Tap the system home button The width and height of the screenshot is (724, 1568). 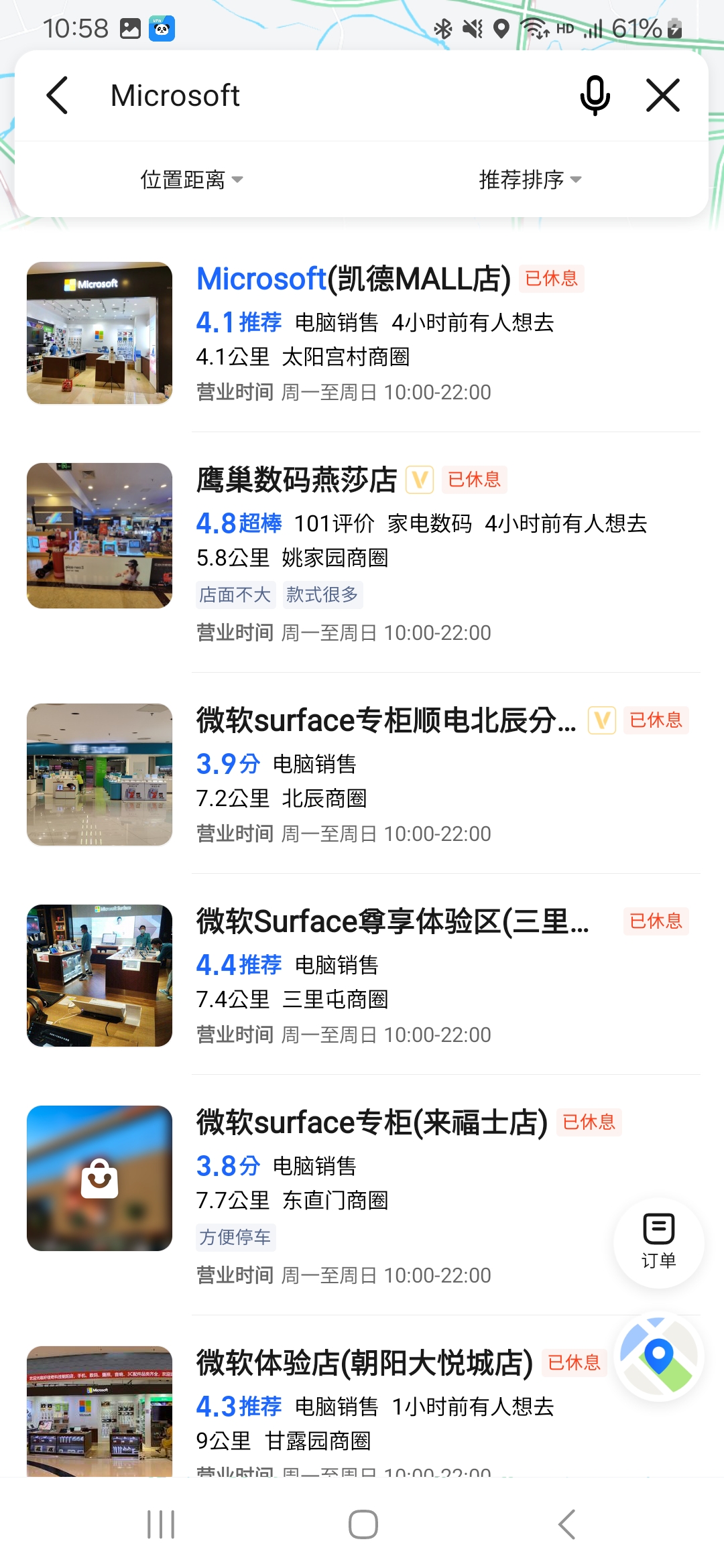(363, 1524)
